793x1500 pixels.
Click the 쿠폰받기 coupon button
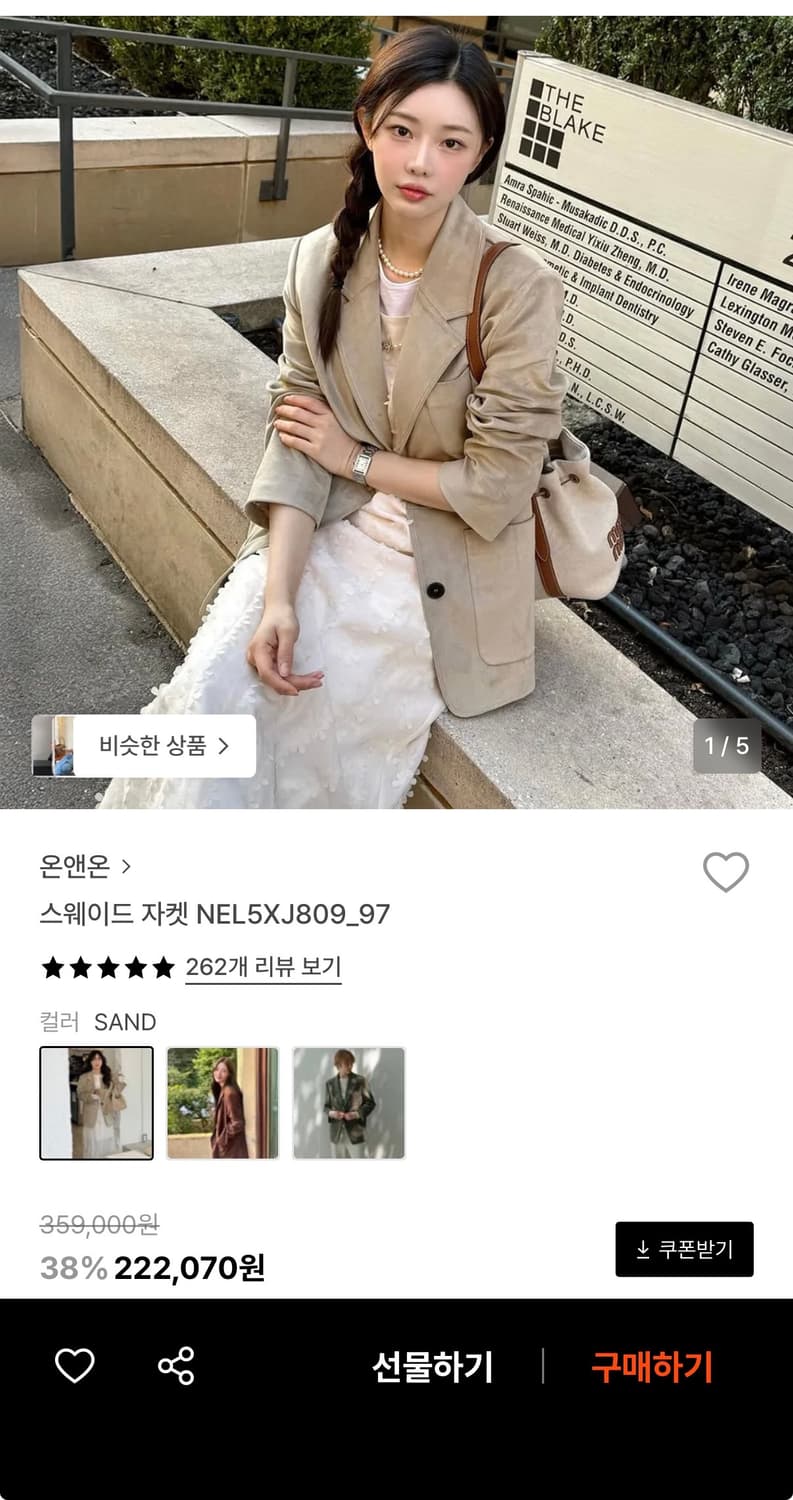[683, 1248]
